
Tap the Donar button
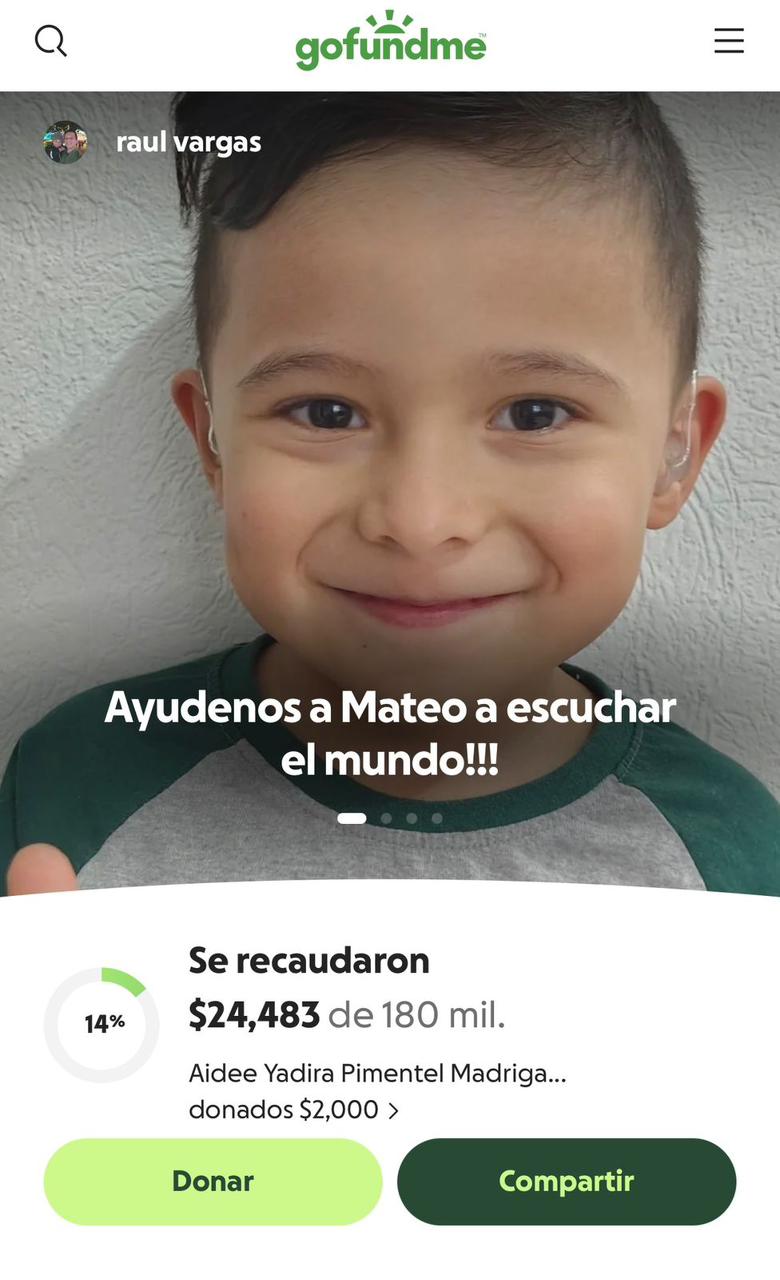(213, 1181)
